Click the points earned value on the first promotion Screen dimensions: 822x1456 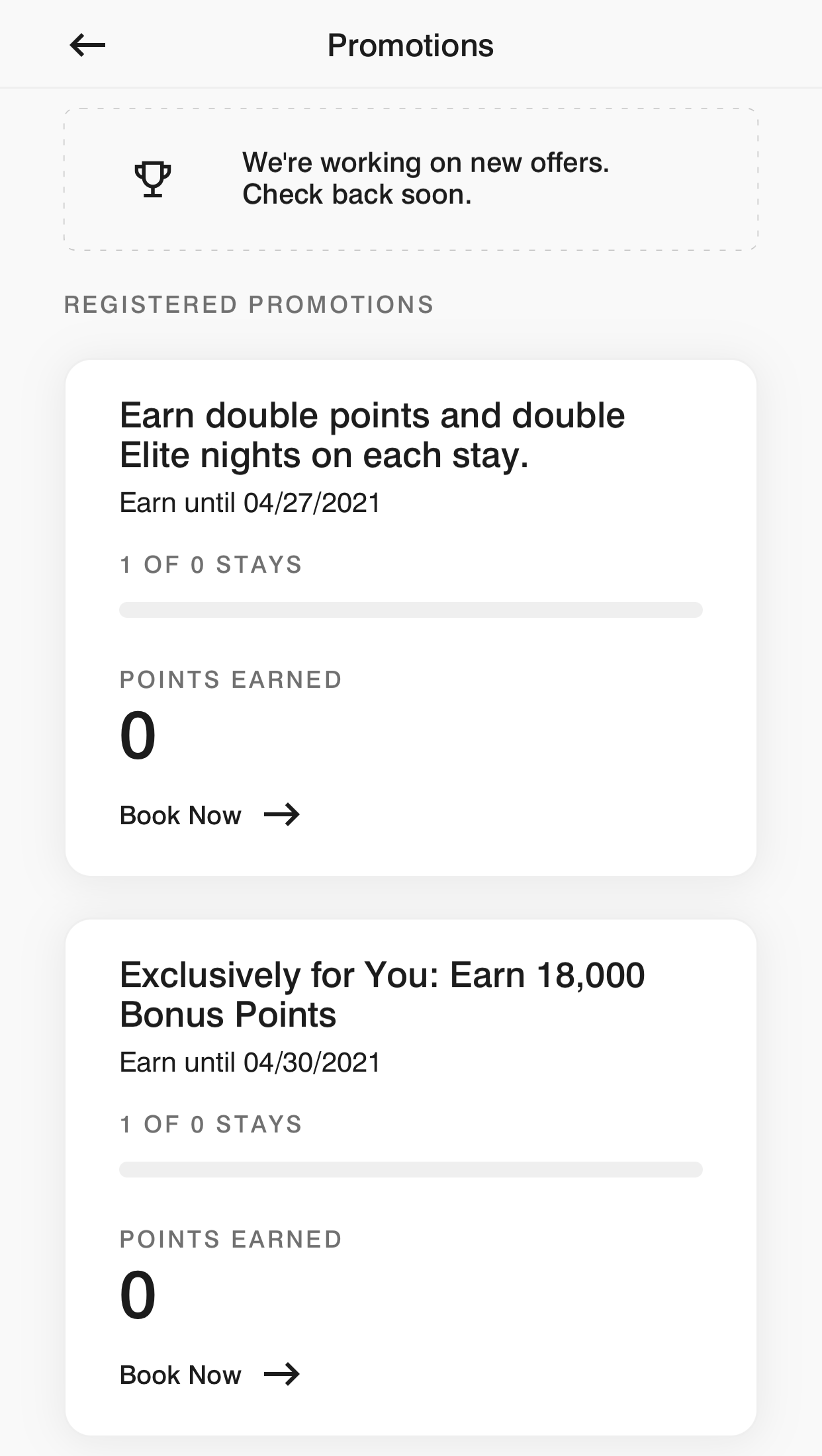coord(138,734)
